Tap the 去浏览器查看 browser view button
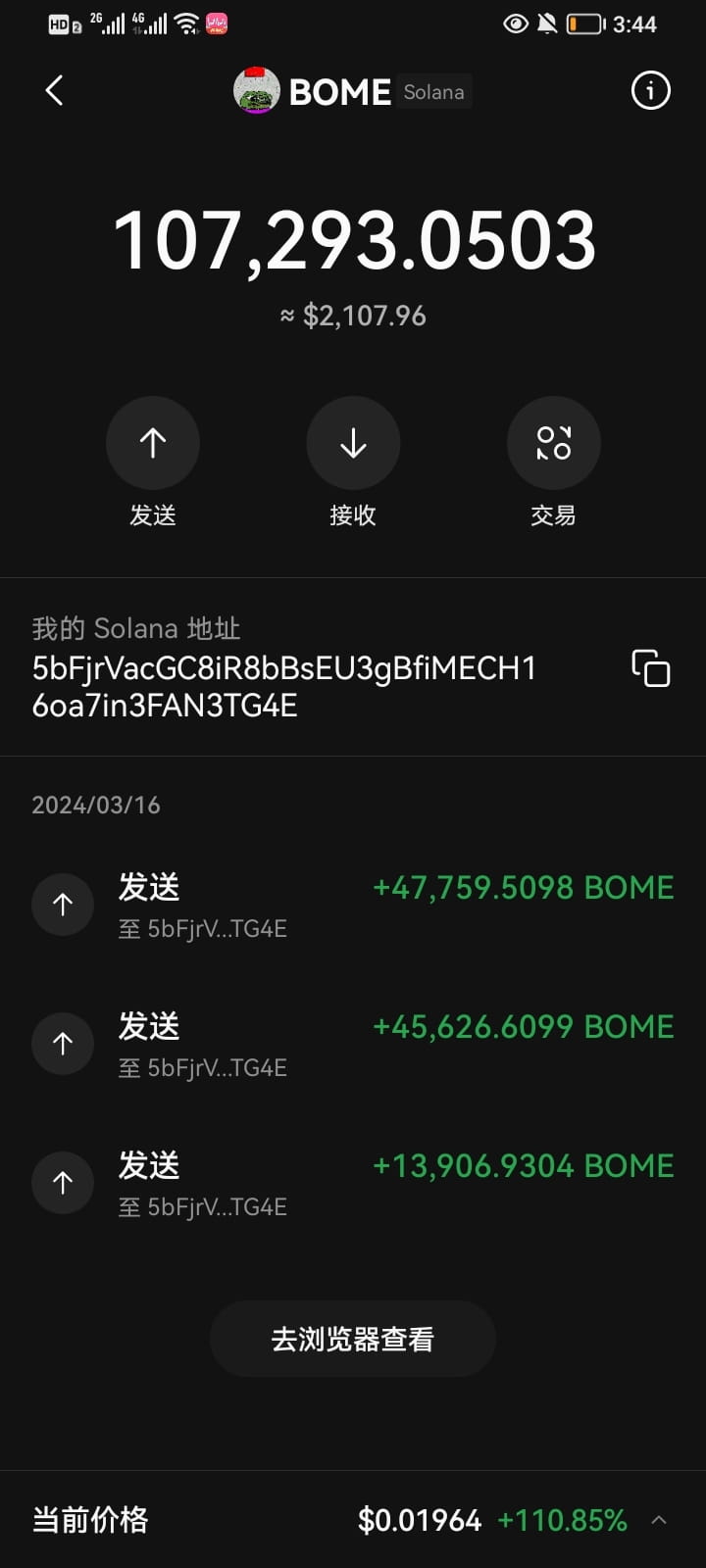Viewport: 706px width, 1568px height. click(x=353, y=1339)
